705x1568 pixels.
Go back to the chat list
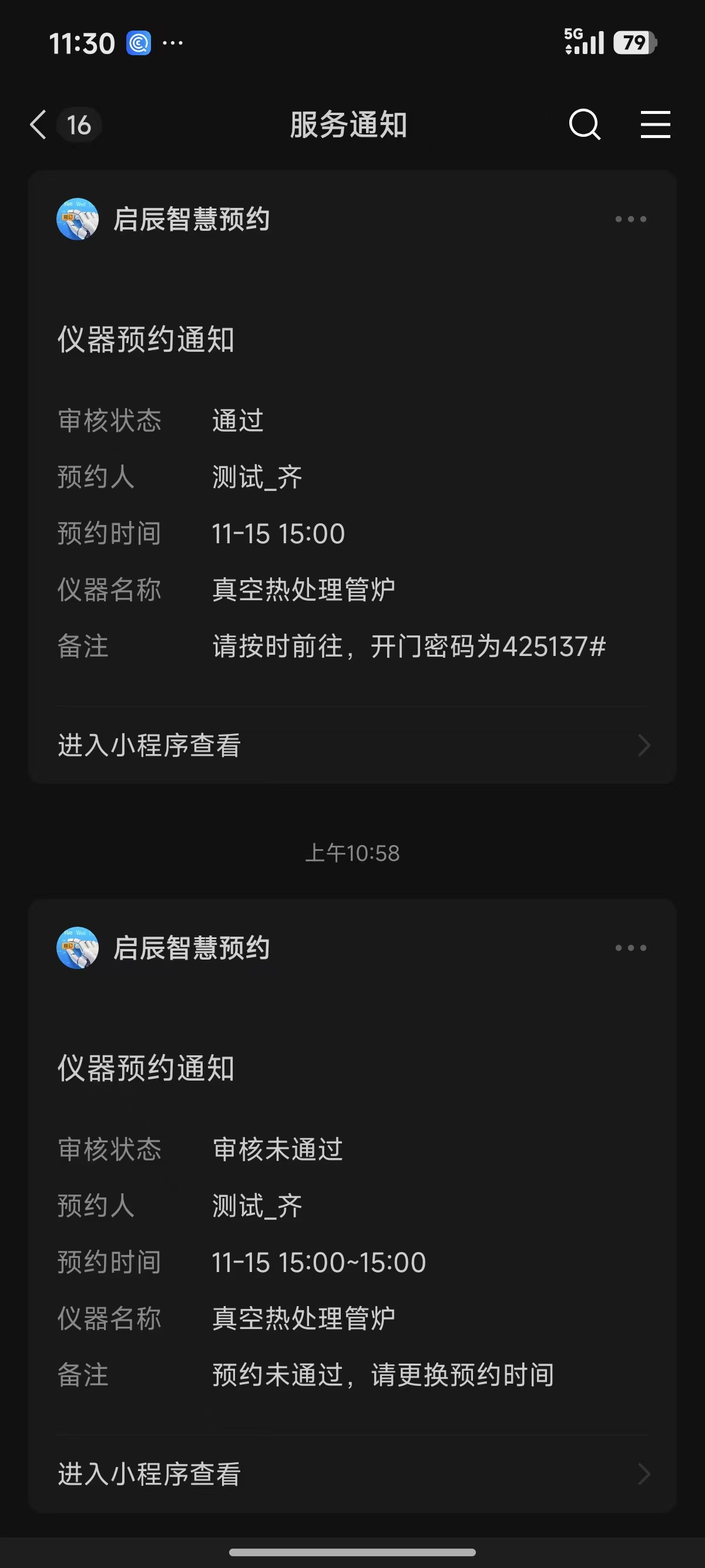[x=39, y=125]
